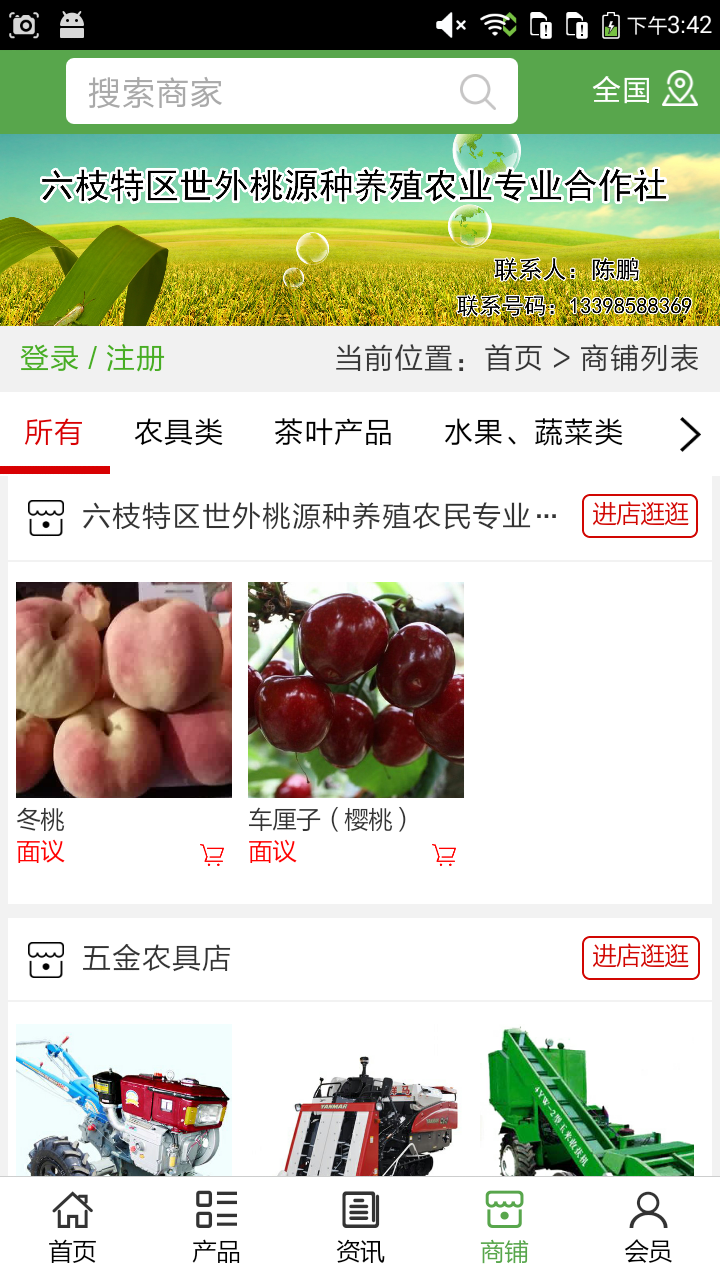Select the 所有 category tab
The image size is (720, 1280).
click(53, 433)
